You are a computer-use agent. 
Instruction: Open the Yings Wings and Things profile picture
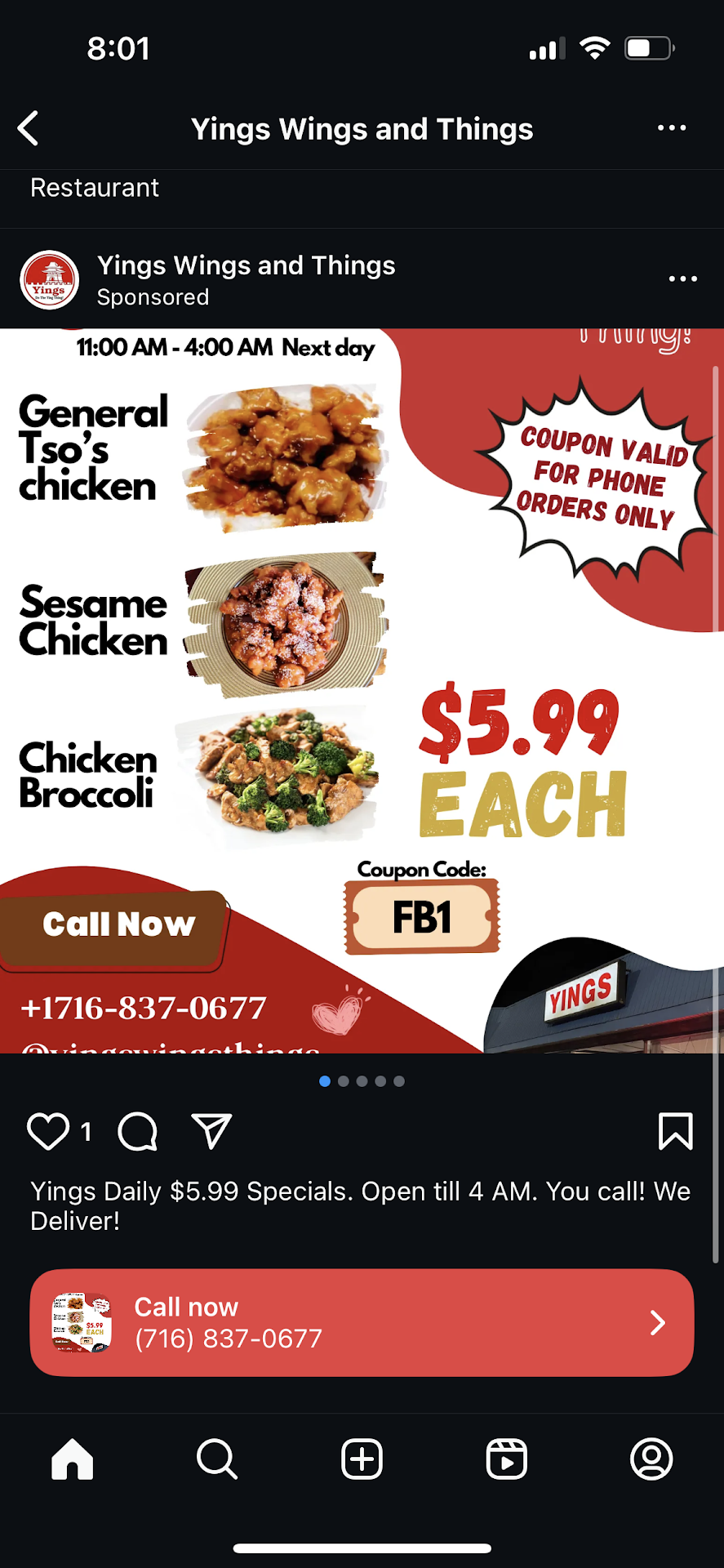click(x=49, y=280)
